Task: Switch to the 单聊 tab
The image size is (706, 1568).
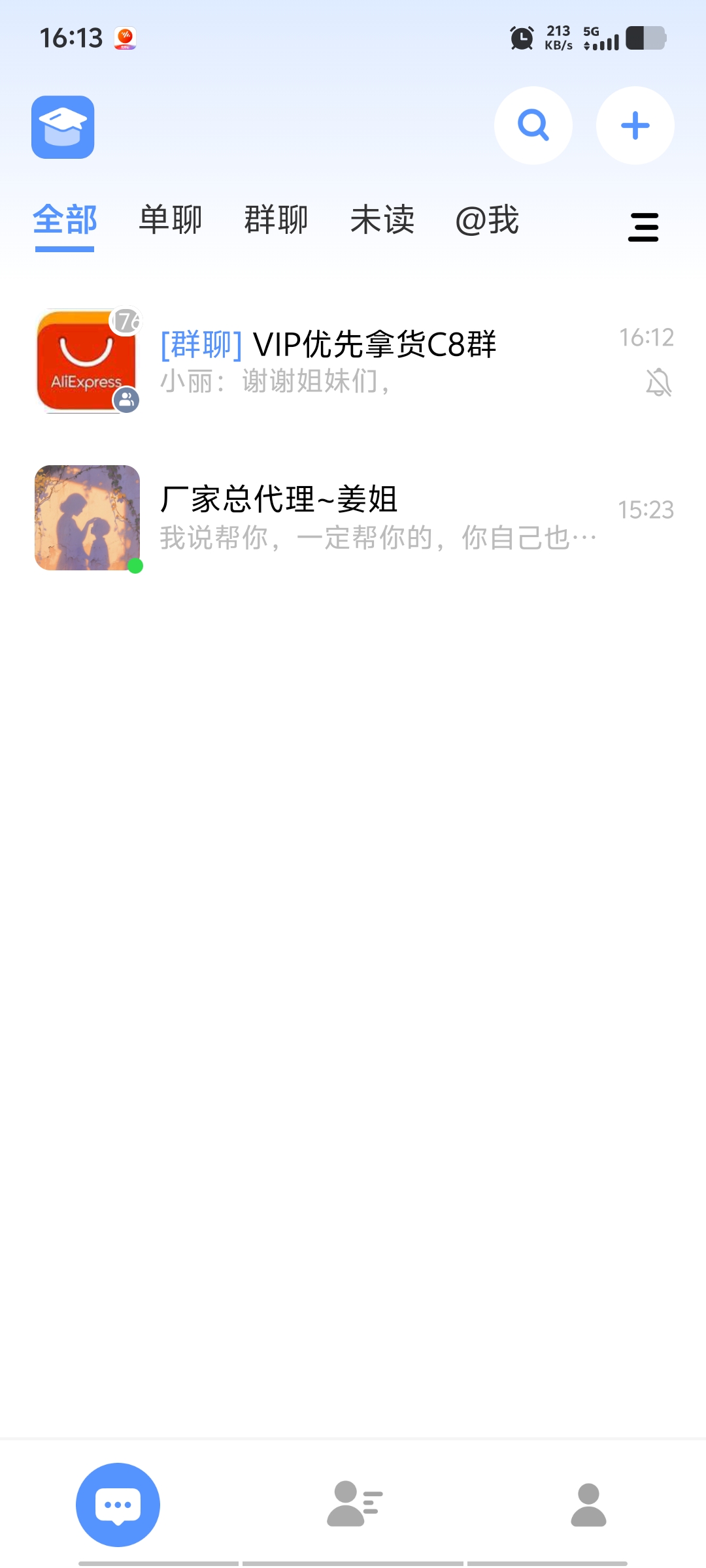Action: click(x=171, y=220)
